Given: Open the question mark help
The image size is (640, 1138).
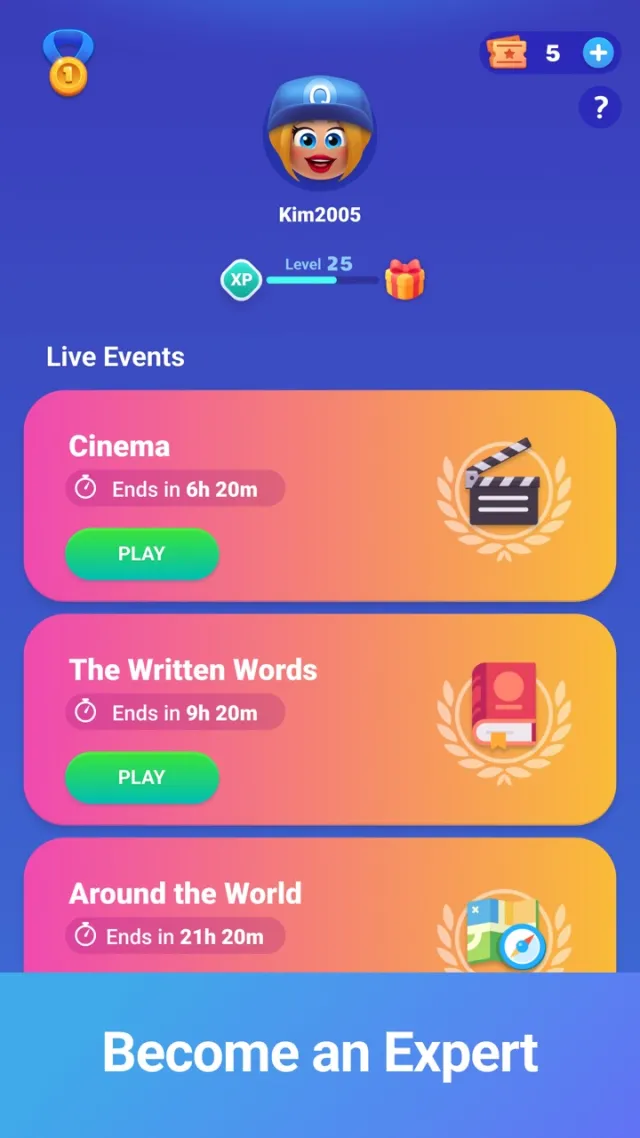Looking at the screenshot, I should click(x=600, y=107).
